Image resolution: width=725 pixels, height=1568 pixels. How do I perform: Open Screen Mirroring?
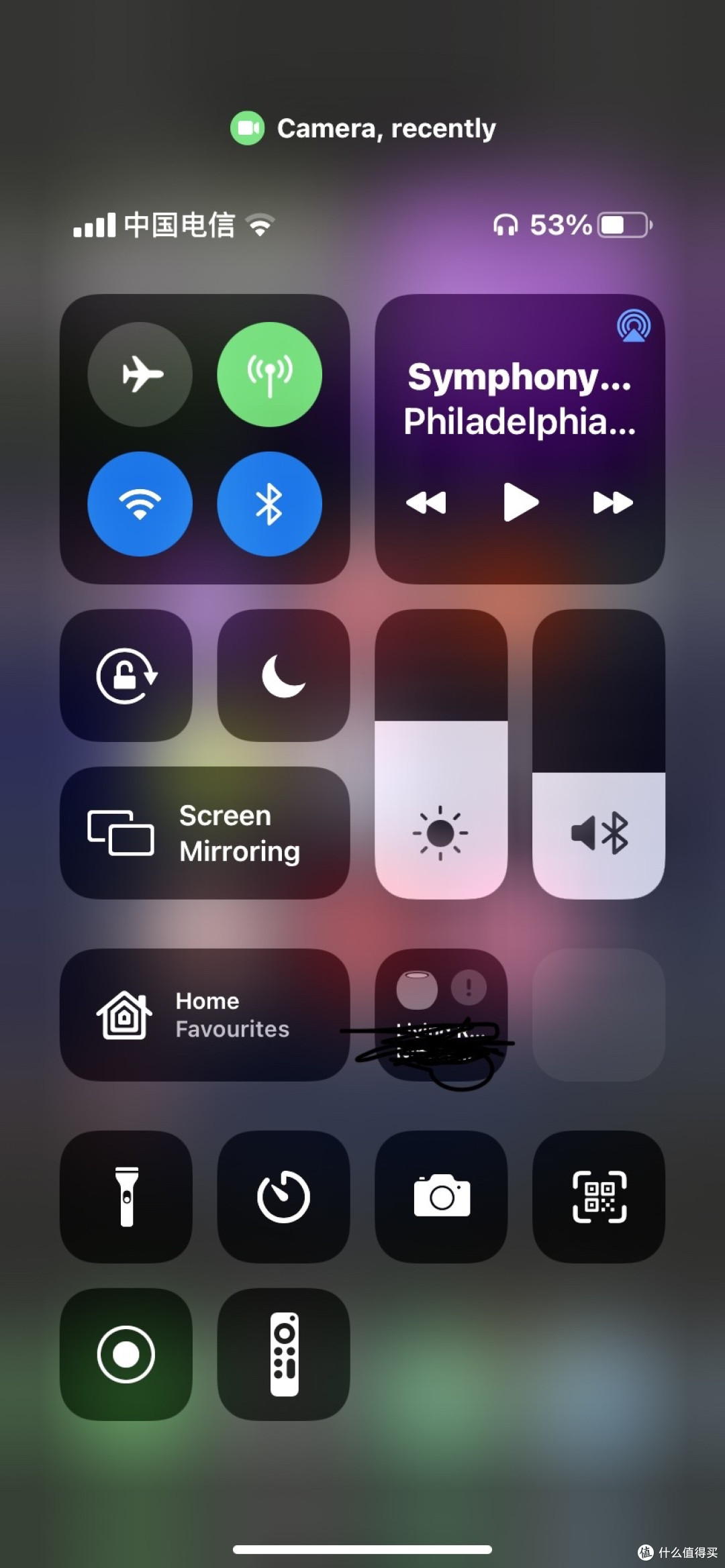(x=205, y=833)
